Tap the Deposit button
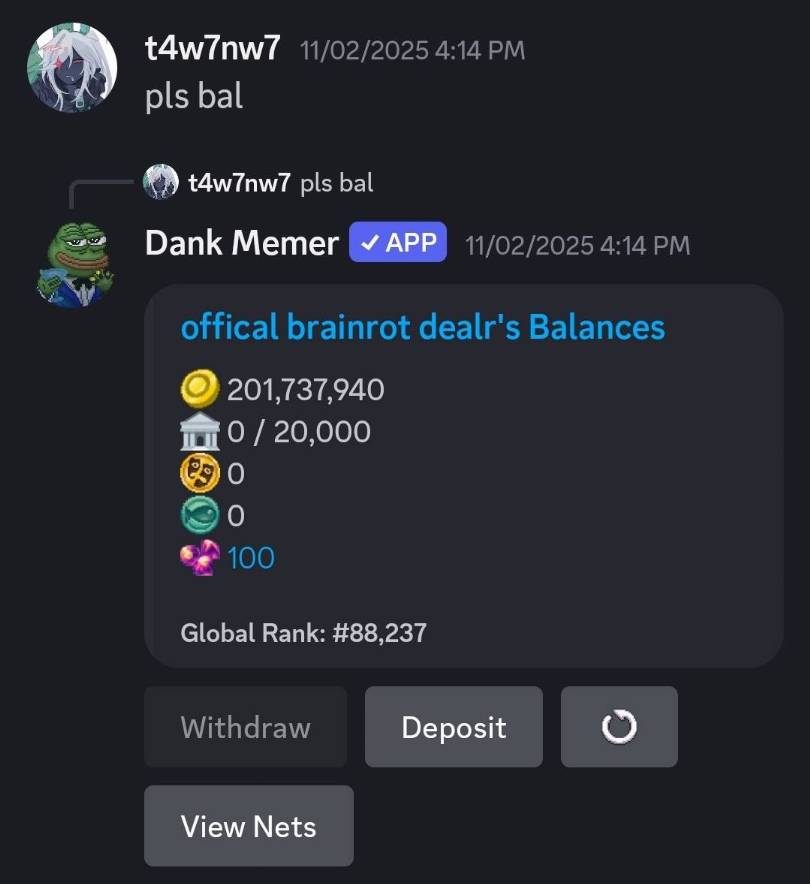This screenshot has height=884, width=810. pos(453,727)
